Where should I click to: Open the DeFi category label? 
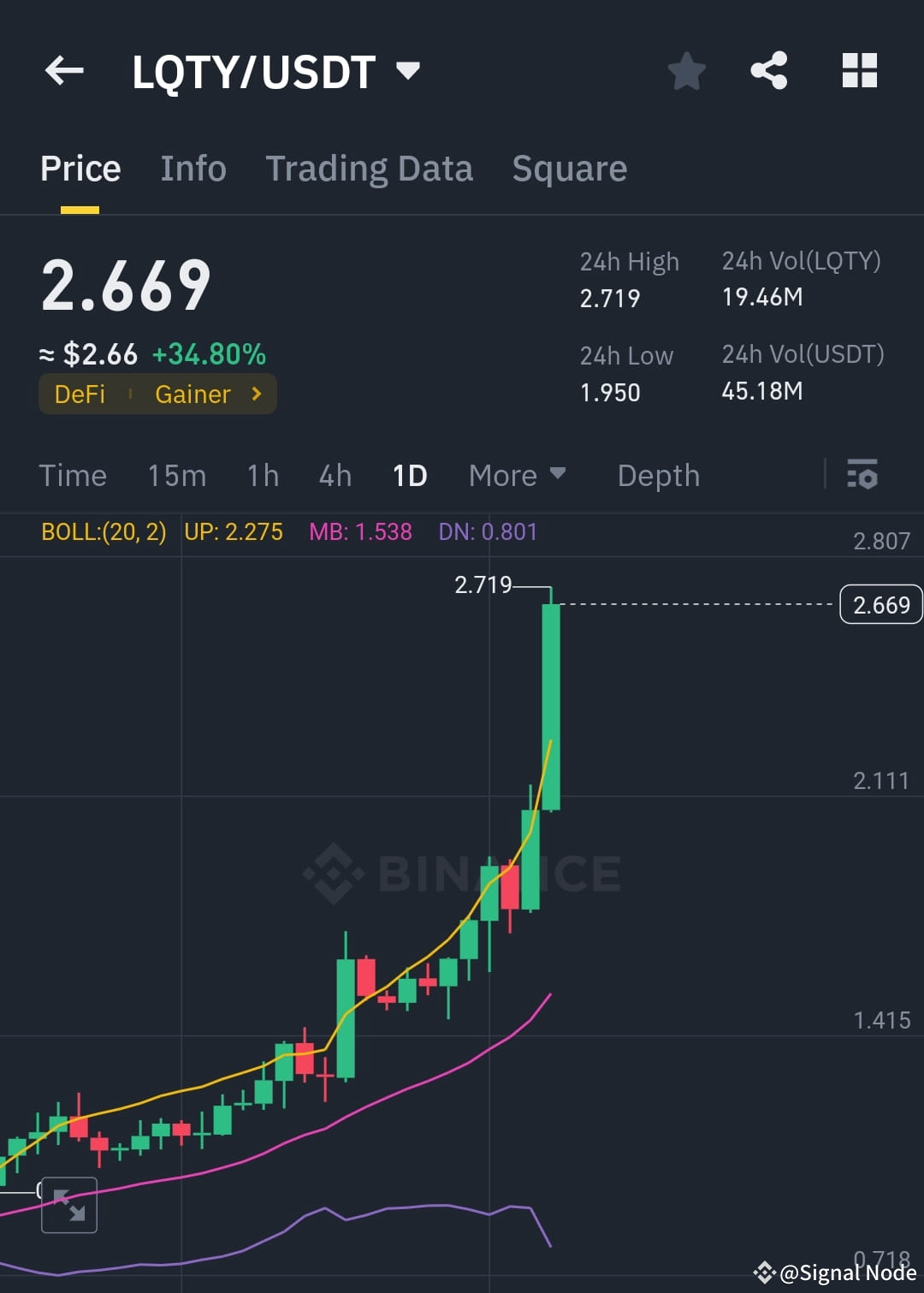(79, 394)
